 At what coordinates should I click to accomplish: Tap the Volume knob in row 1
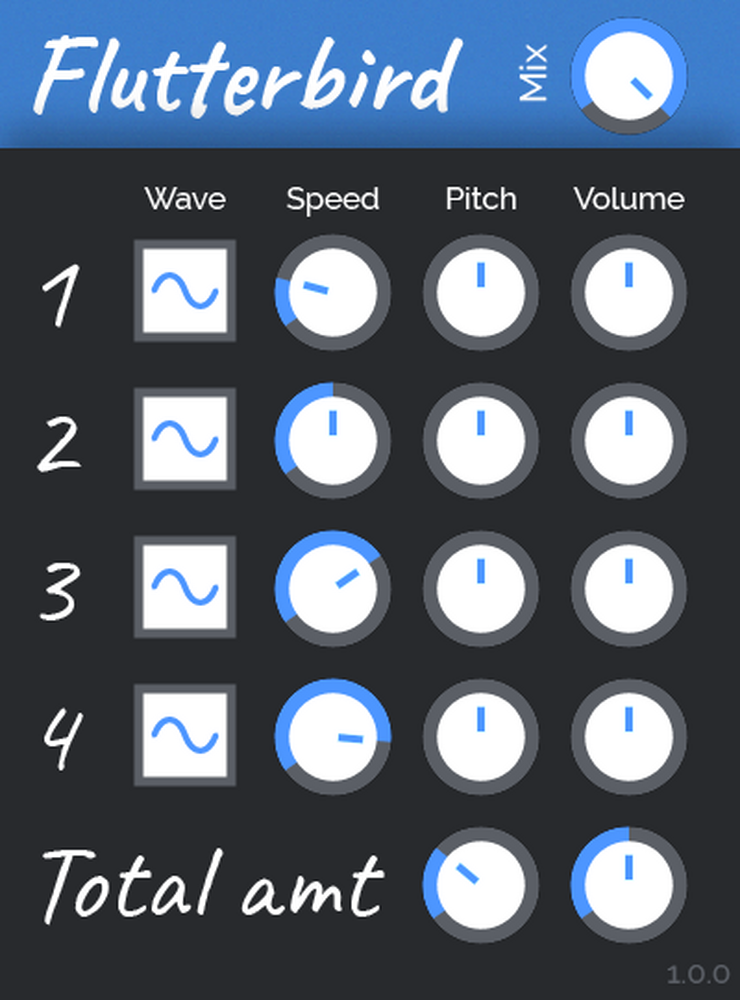pyautogui.click(x=629, y=291)
